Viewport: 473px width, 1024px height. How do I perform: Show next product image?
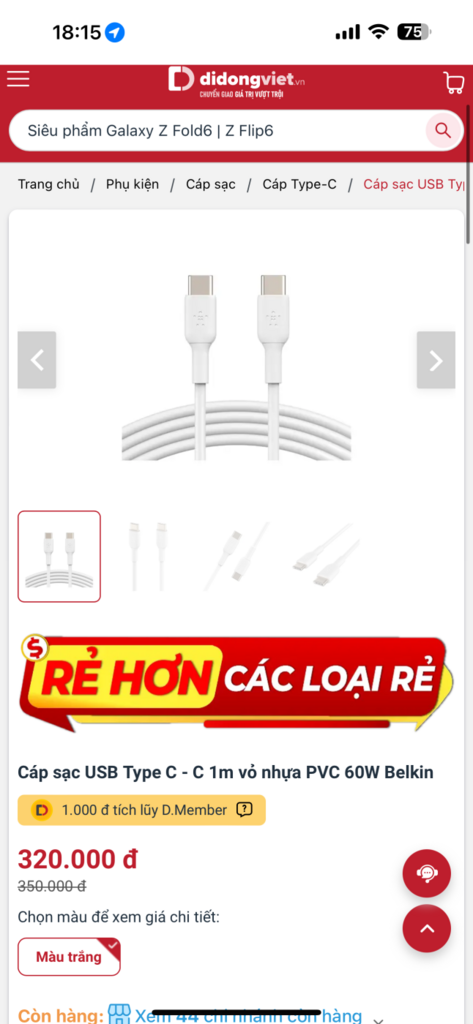pos(436,360)
